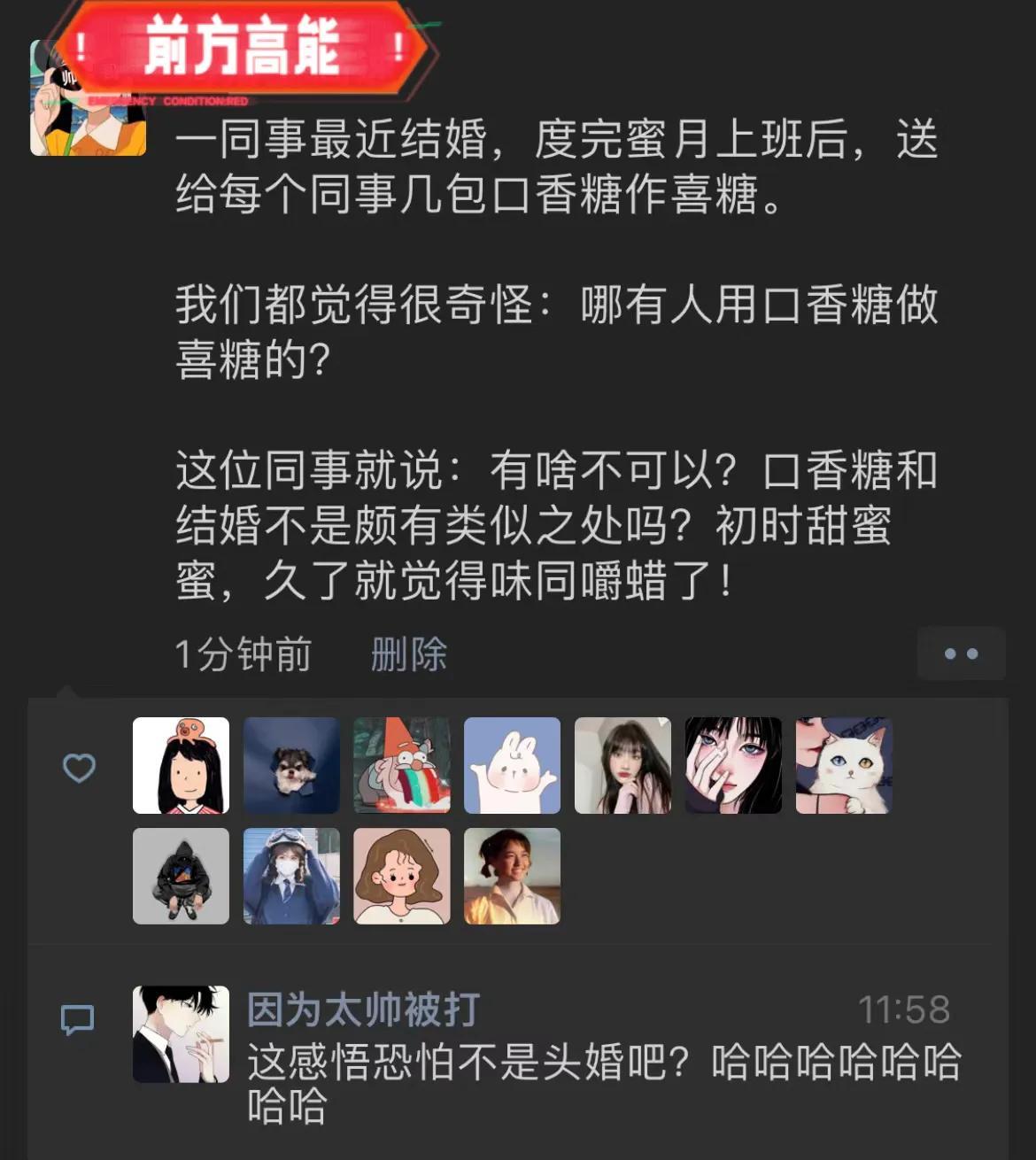
Task: Open commenter 因为太帅被打's profile name
Action: [363, 1009]
